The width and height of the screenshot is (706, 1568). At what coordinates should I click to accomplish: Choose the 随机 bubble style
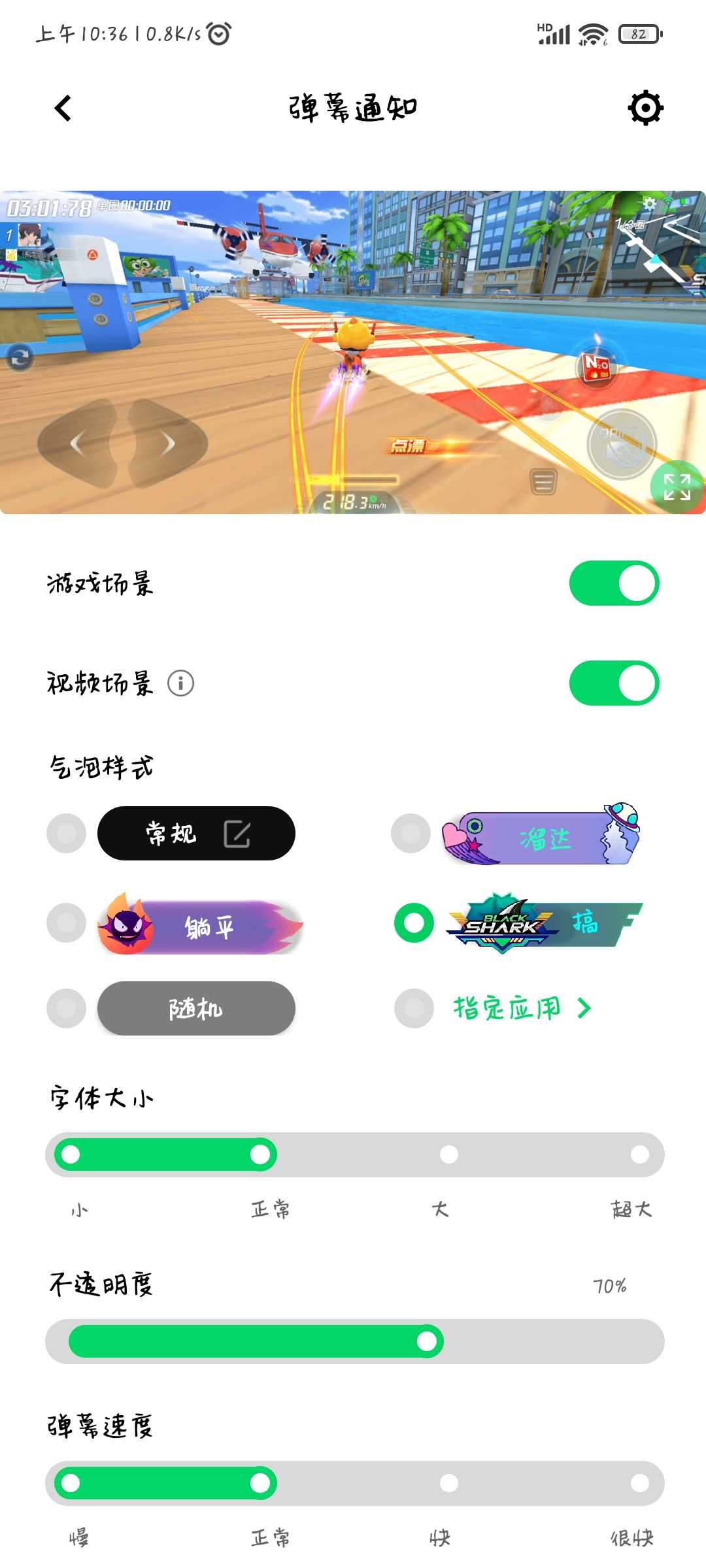[x=67, y=1008]
